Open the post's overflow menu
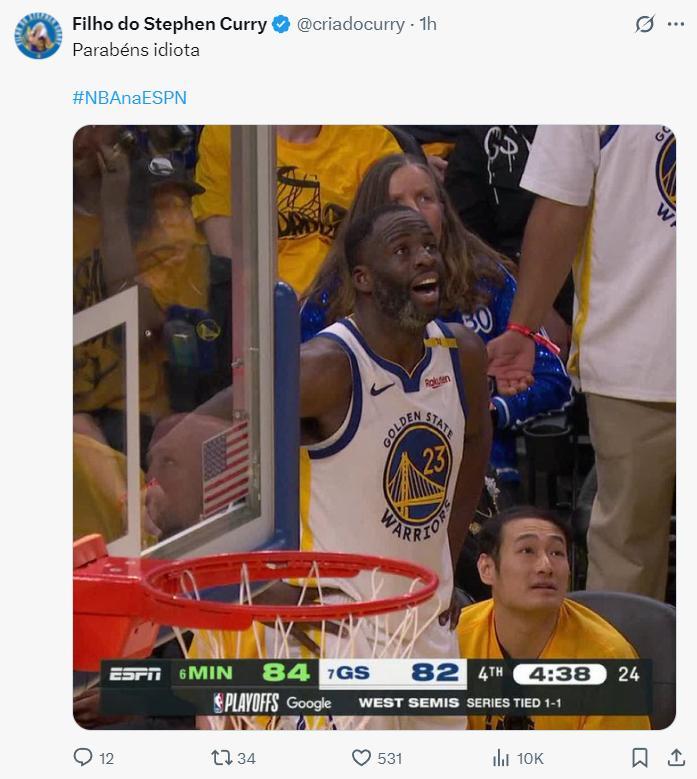This screenshot has width=697, height=779. [x=677, y=24]
